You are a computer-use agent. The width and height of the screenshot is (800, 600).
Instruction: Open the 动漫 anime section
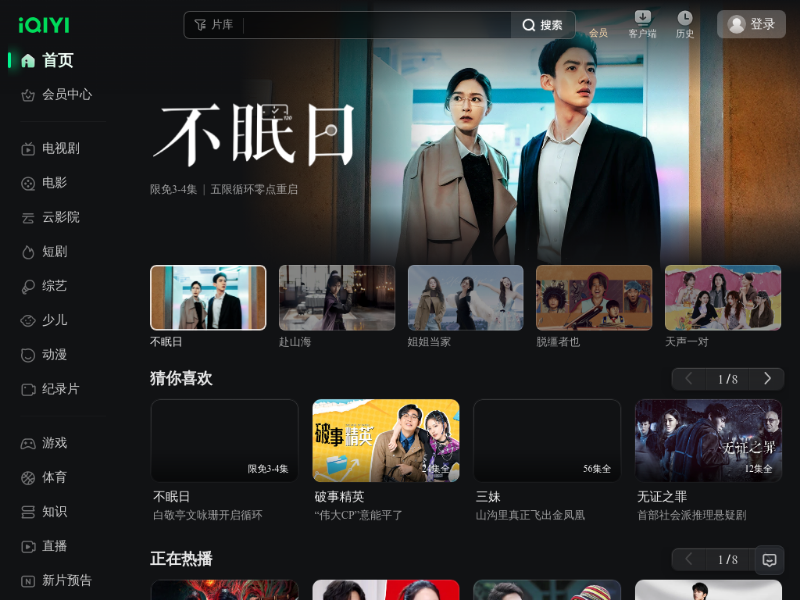pos(54,354)
